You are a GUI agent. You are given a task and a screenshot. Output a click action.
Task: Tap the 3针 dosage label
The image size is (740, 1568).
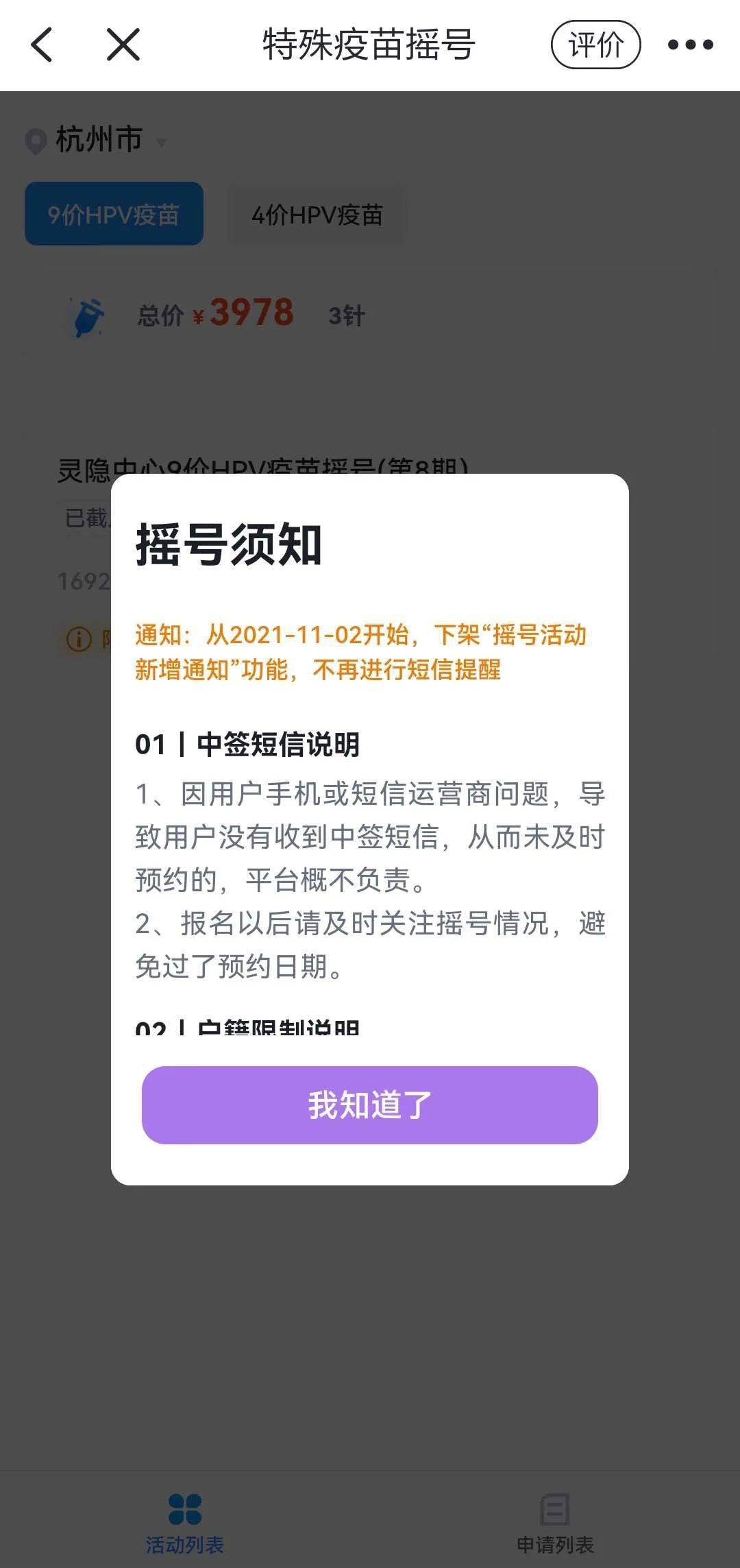point(345,316)
